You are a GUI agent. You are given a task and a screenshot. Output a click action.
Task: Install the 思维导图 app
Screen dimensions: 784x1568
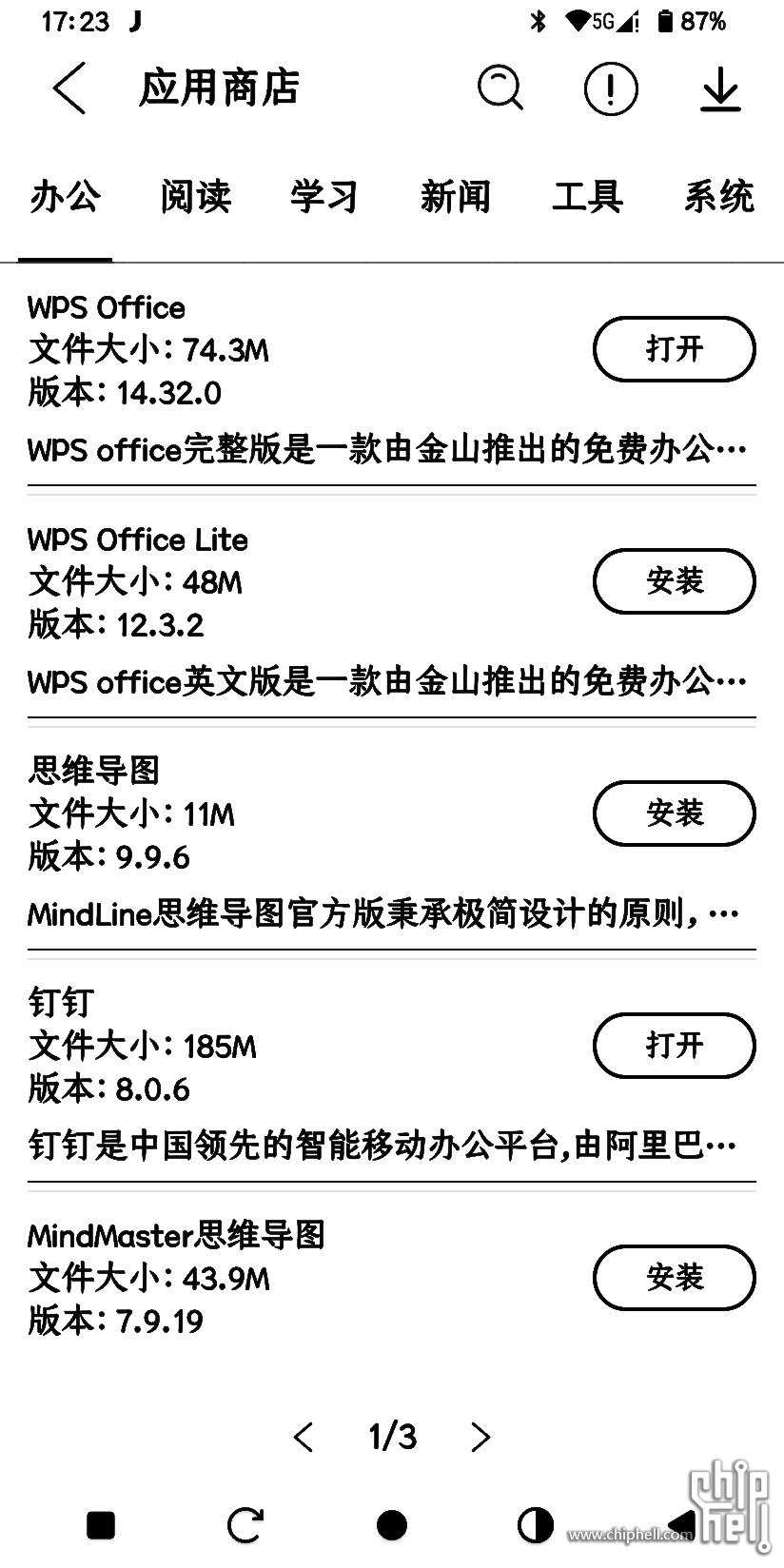coord(674,813)
